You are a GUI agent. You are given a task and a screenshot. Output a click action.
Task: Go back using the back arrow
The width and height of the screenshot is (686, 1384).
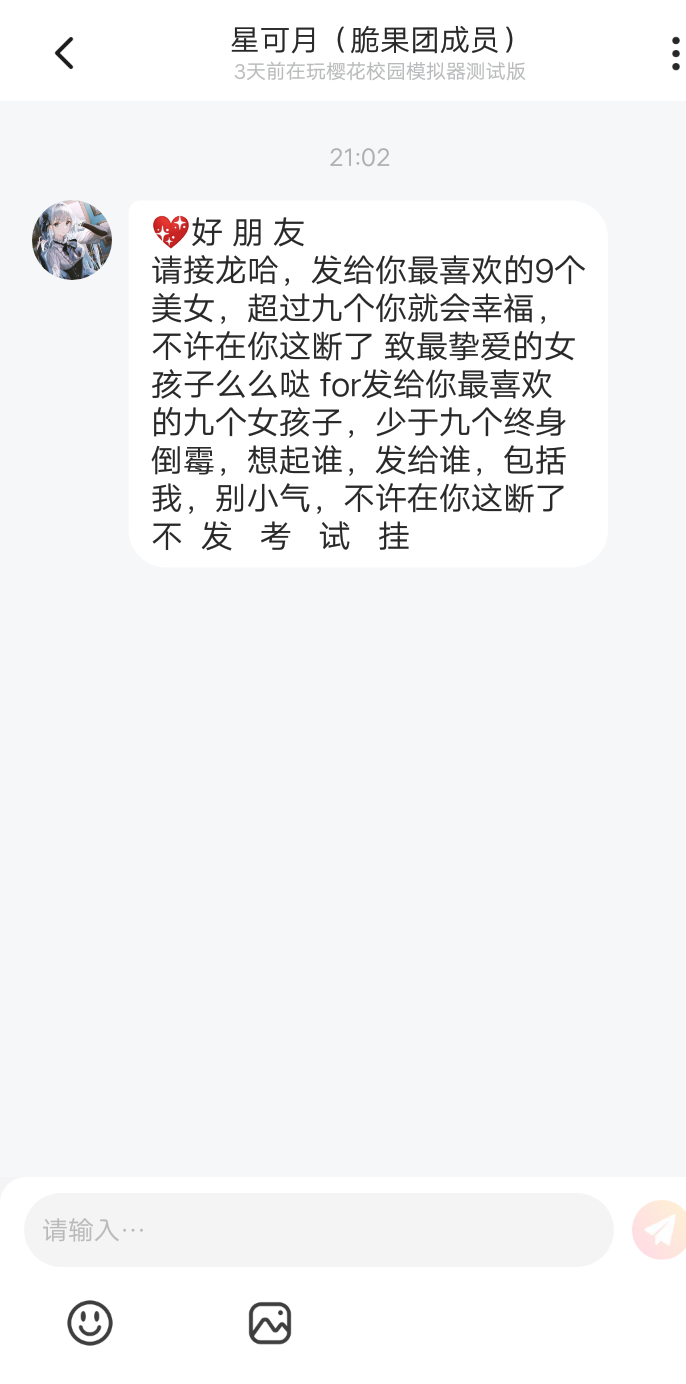point(65,53)
